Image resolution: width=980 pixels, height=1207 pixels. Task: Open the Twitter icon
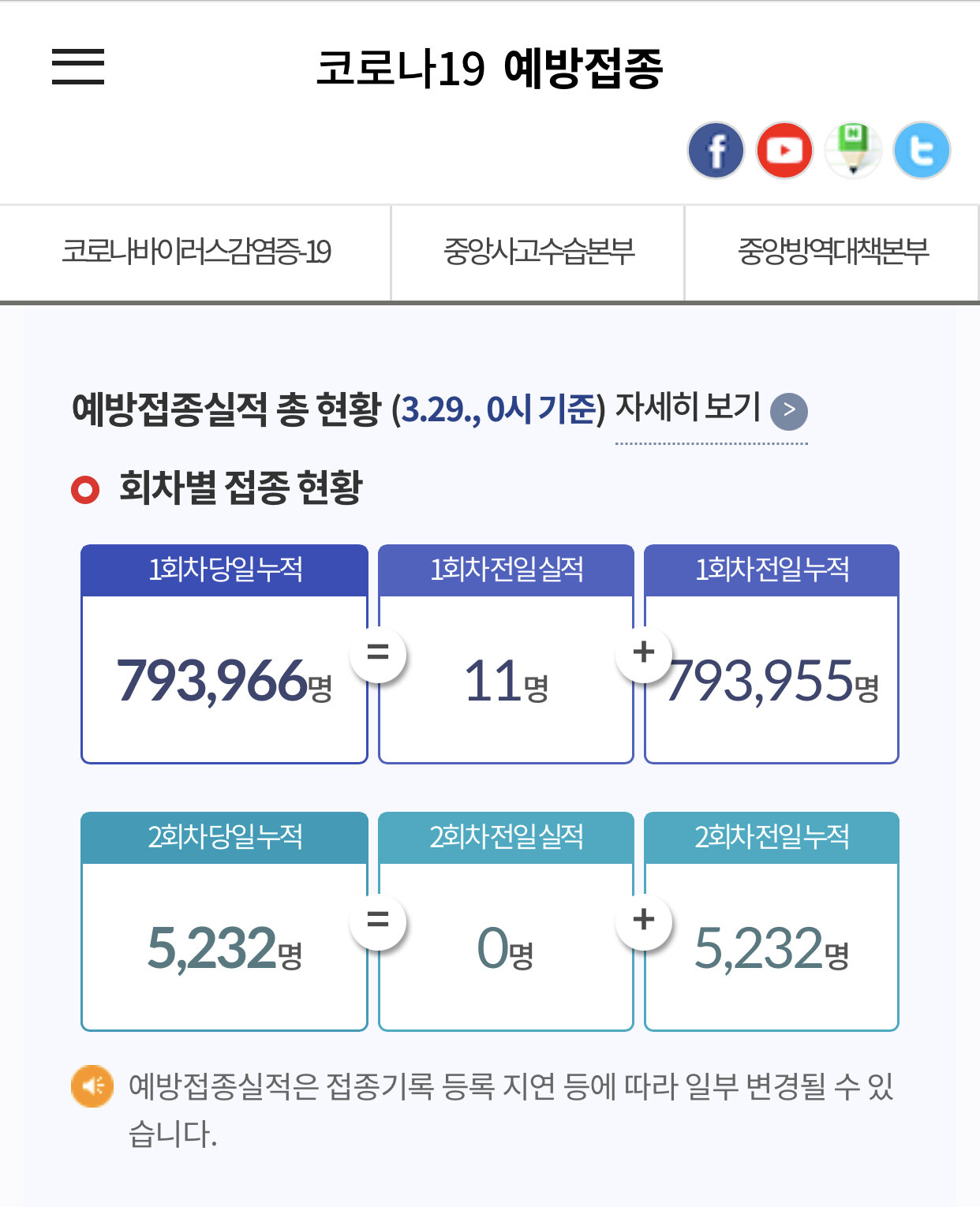point(922,150)
